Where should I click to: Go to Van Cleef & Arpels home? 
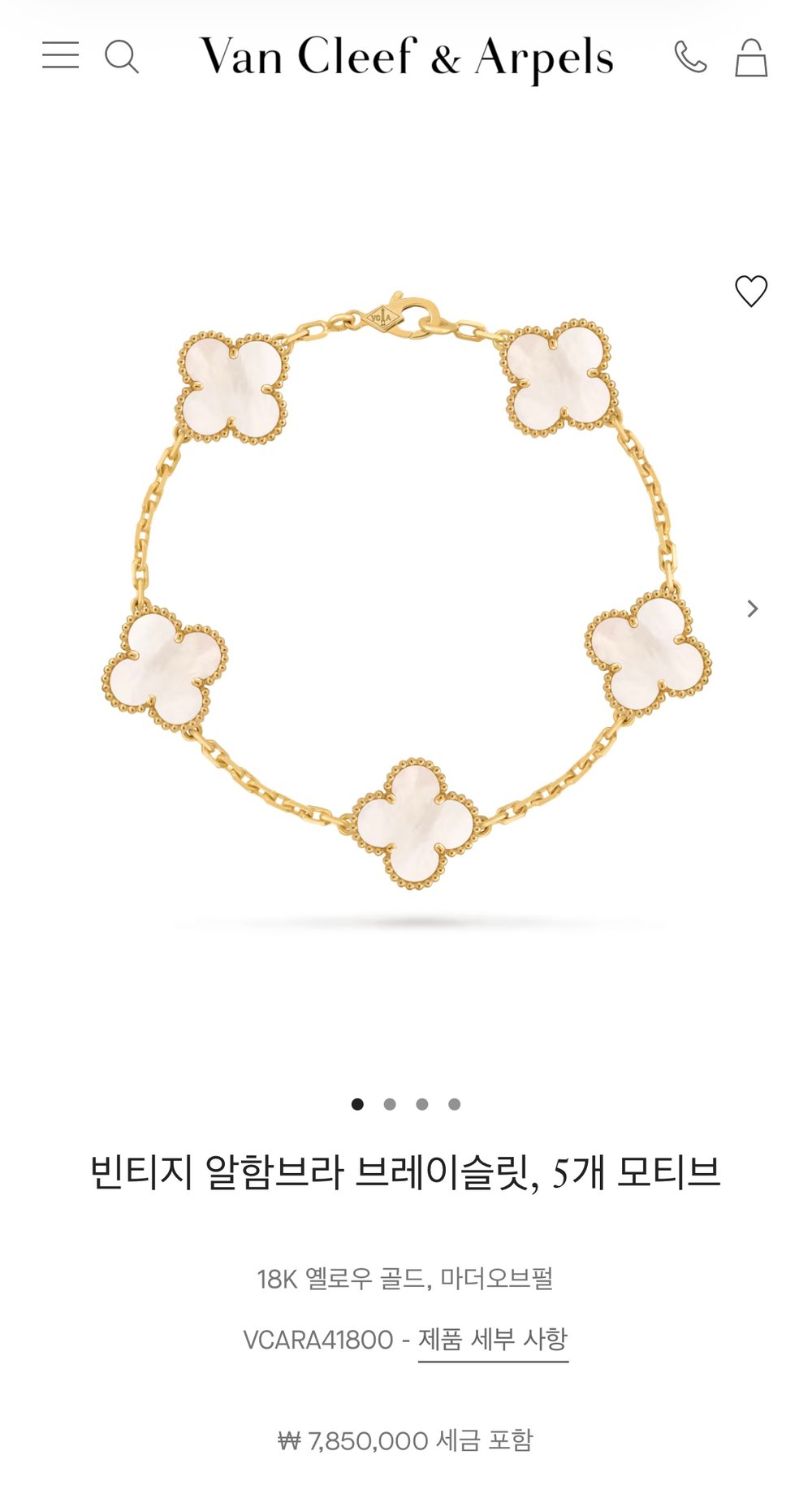[x=406, y=57]
